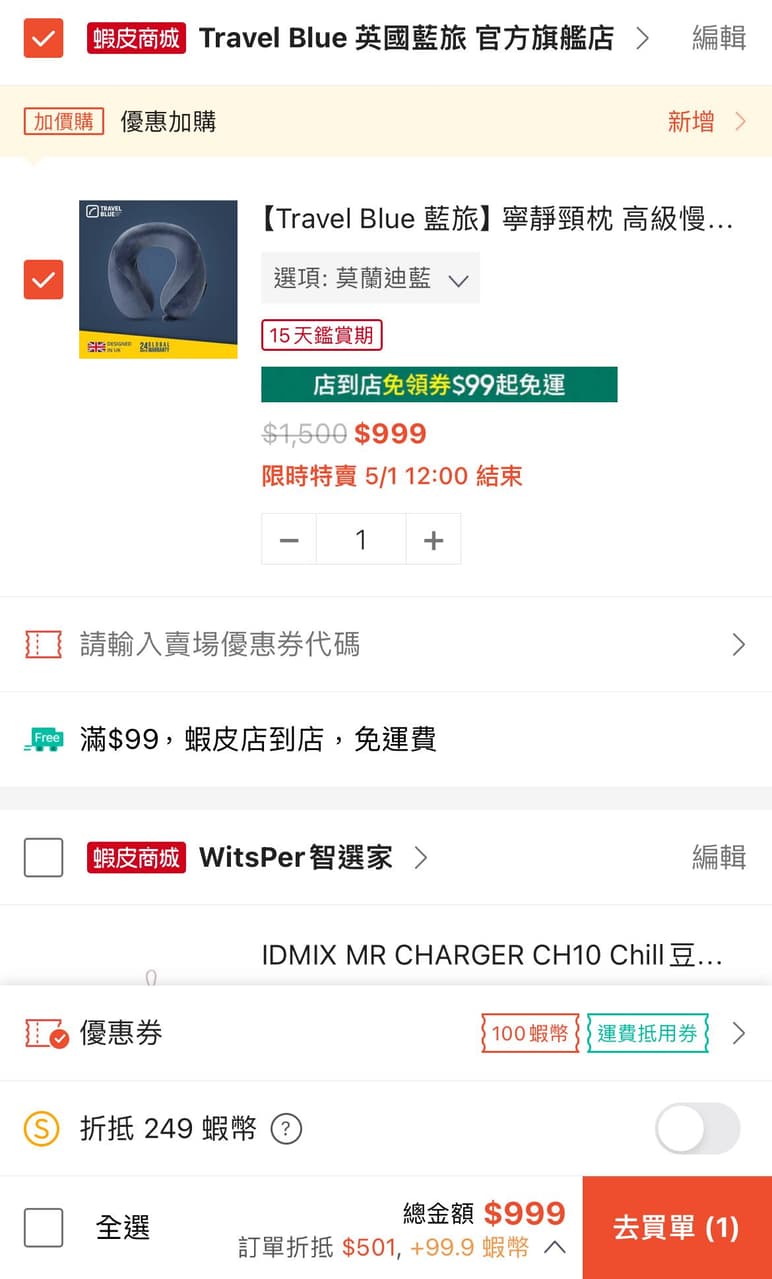Uncheck the Travel Blue store checkbox
The width and height of the screenshot is (772, 1279).
(x=43, y=39)
